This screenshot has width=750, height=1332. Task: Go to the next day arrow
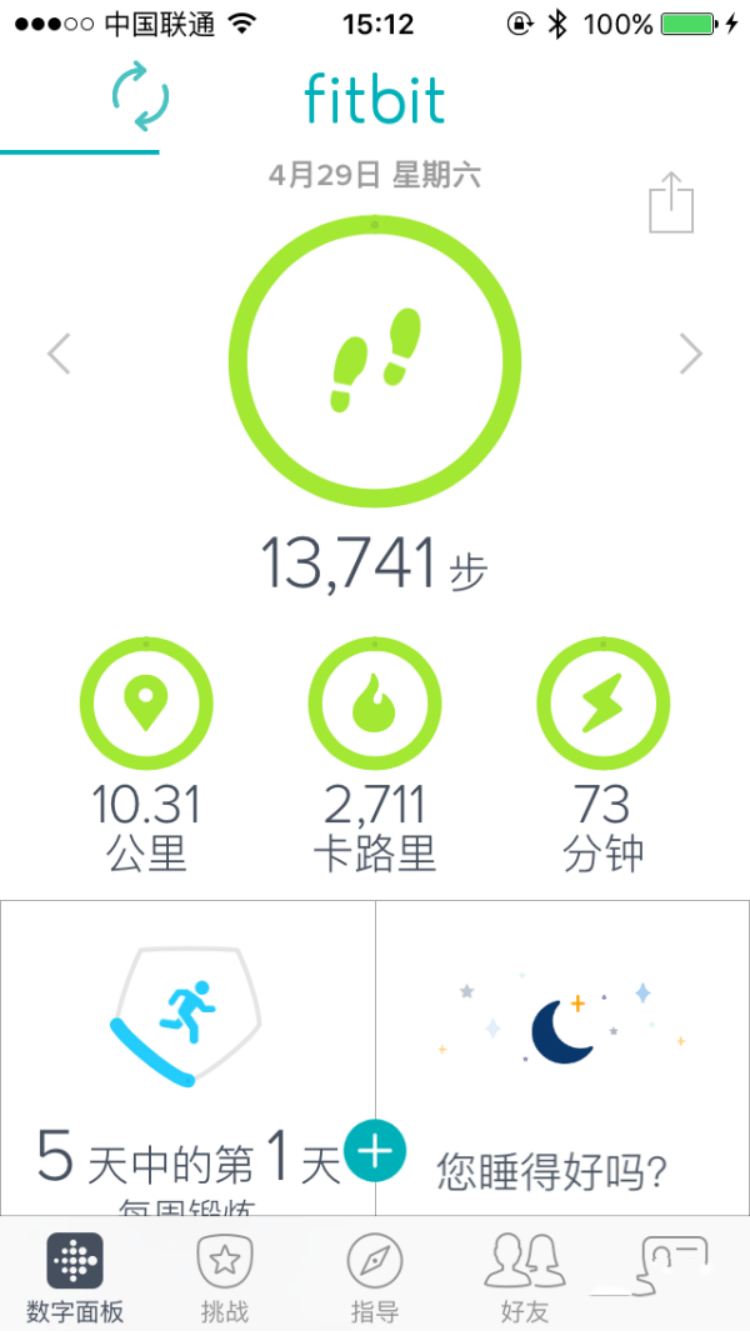coord(691,354)
